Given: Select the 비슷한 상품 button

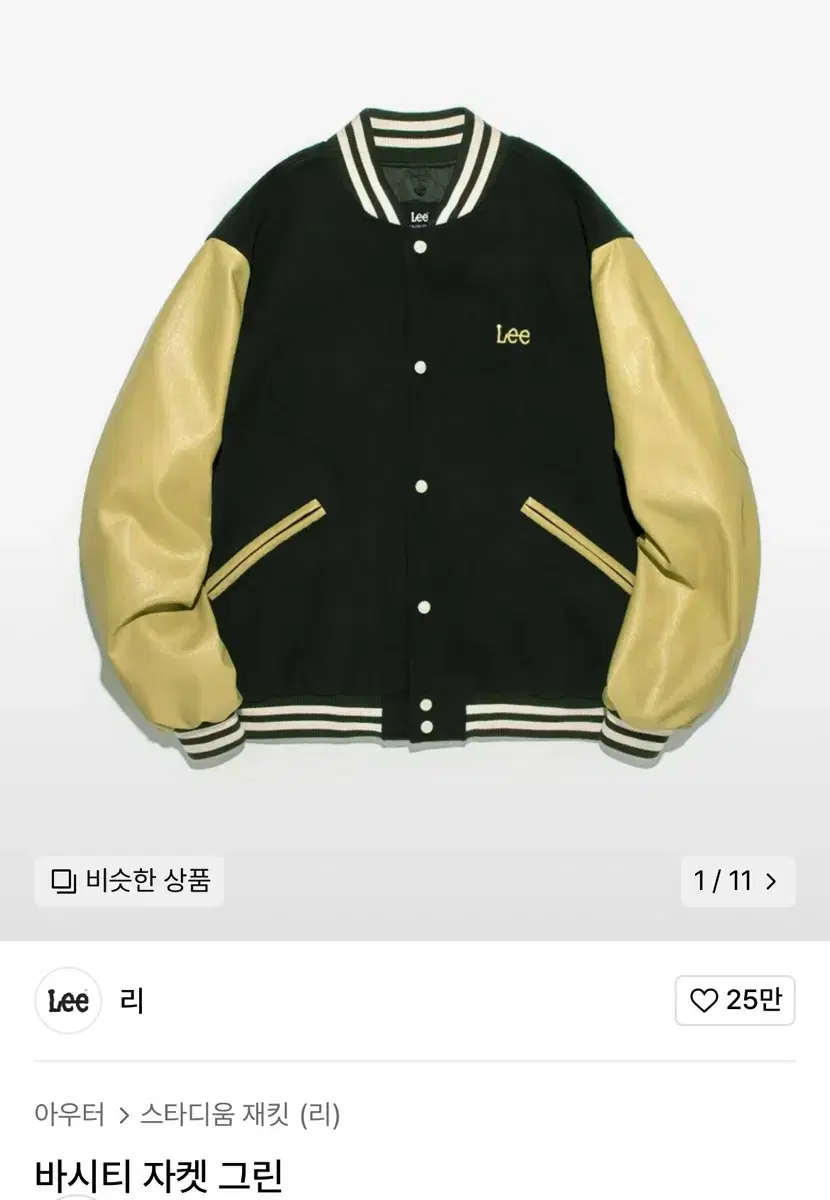Looking at the screenshot, I should [128, 880].
